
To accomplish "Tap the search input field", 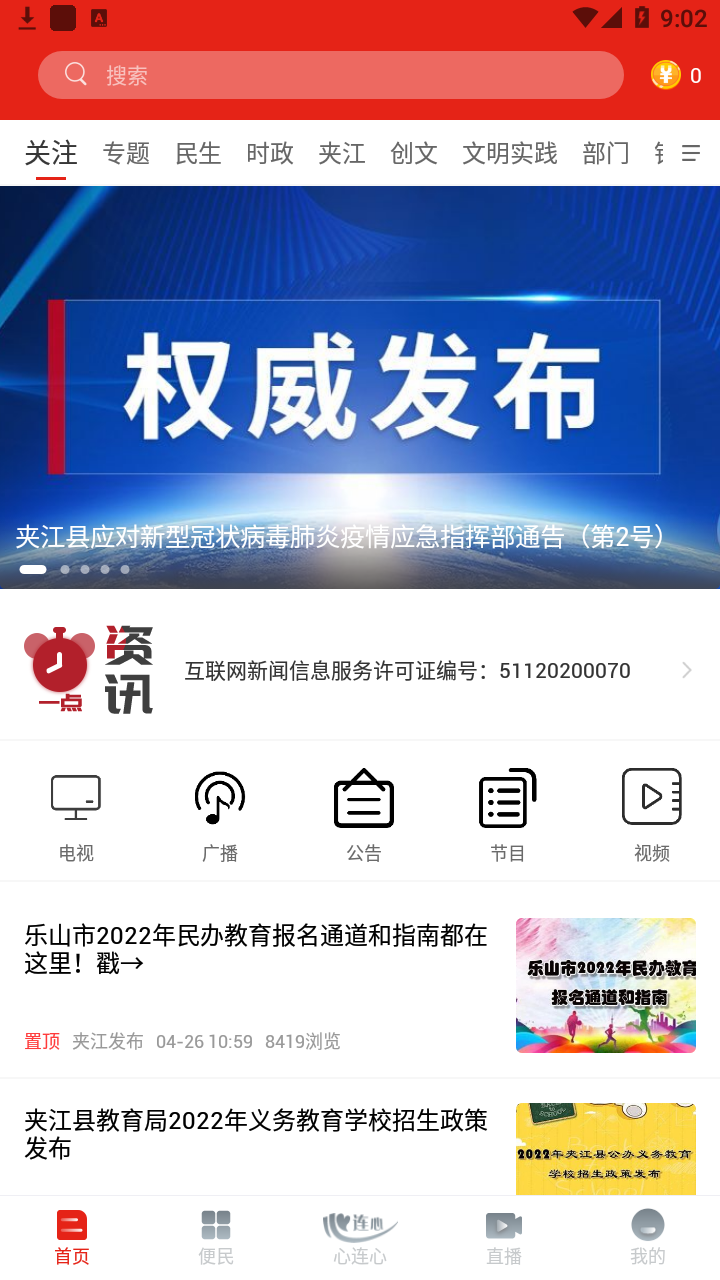I will tap(330, 75).
